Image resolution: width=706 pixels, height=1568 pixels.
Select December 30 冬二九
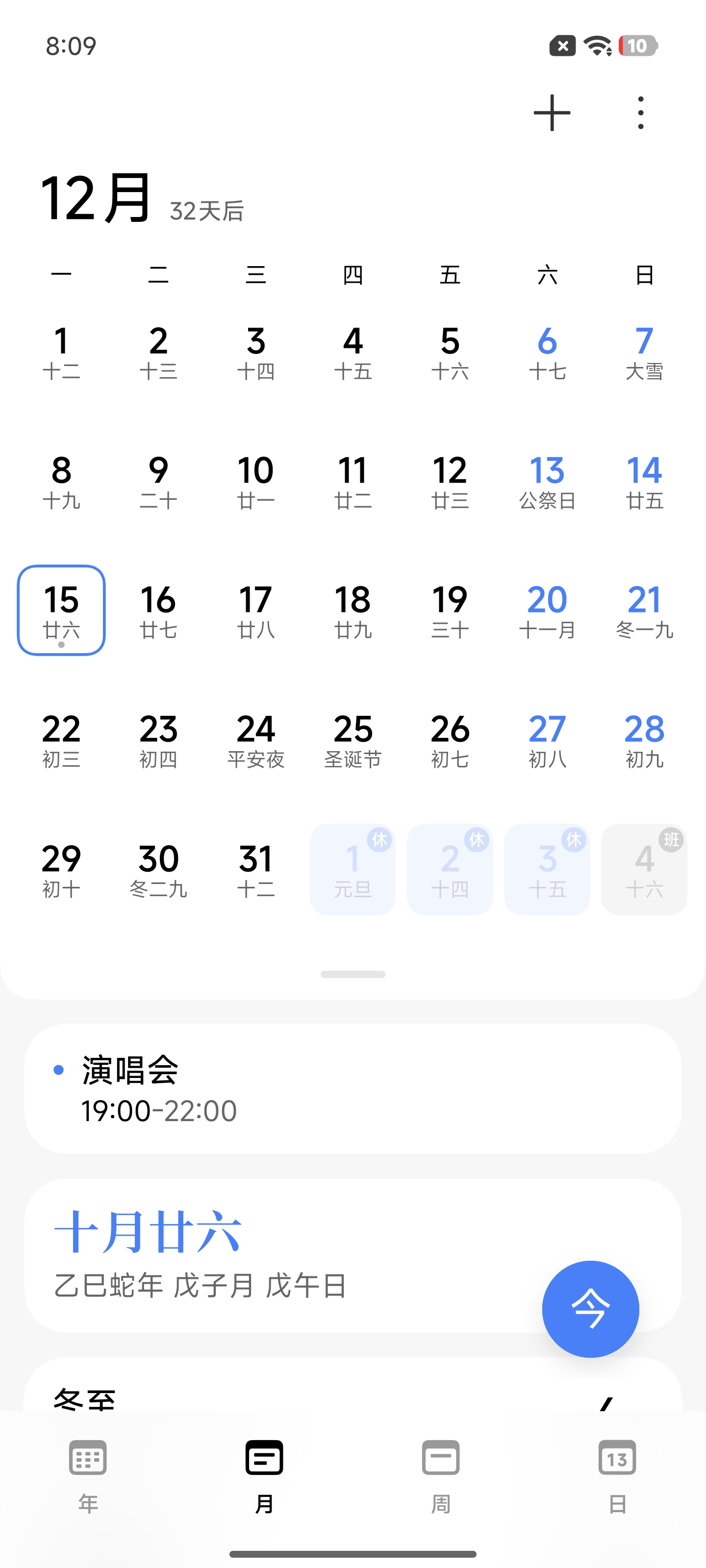coord(158,869)
